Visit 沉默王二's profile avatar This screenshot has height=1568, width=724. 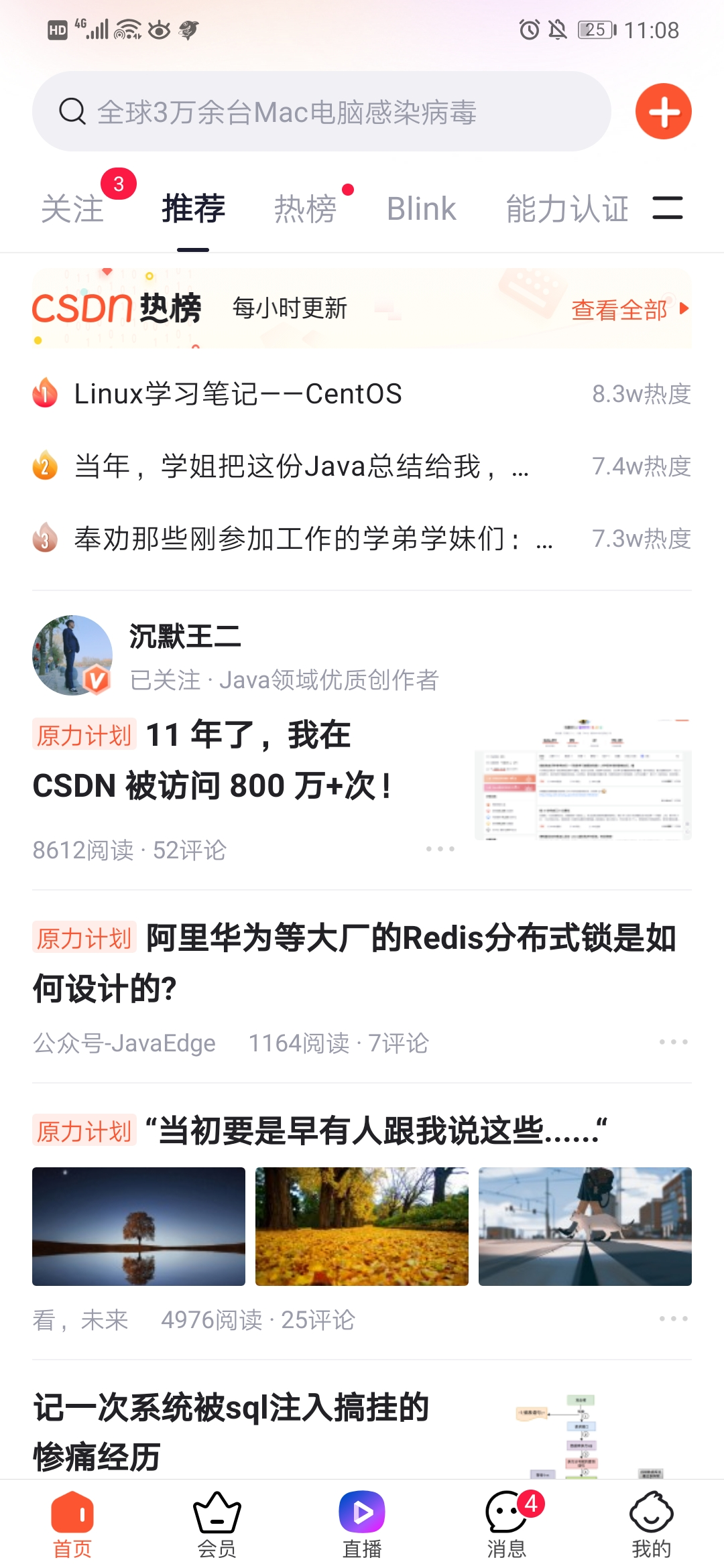click(x=72, y=655)
